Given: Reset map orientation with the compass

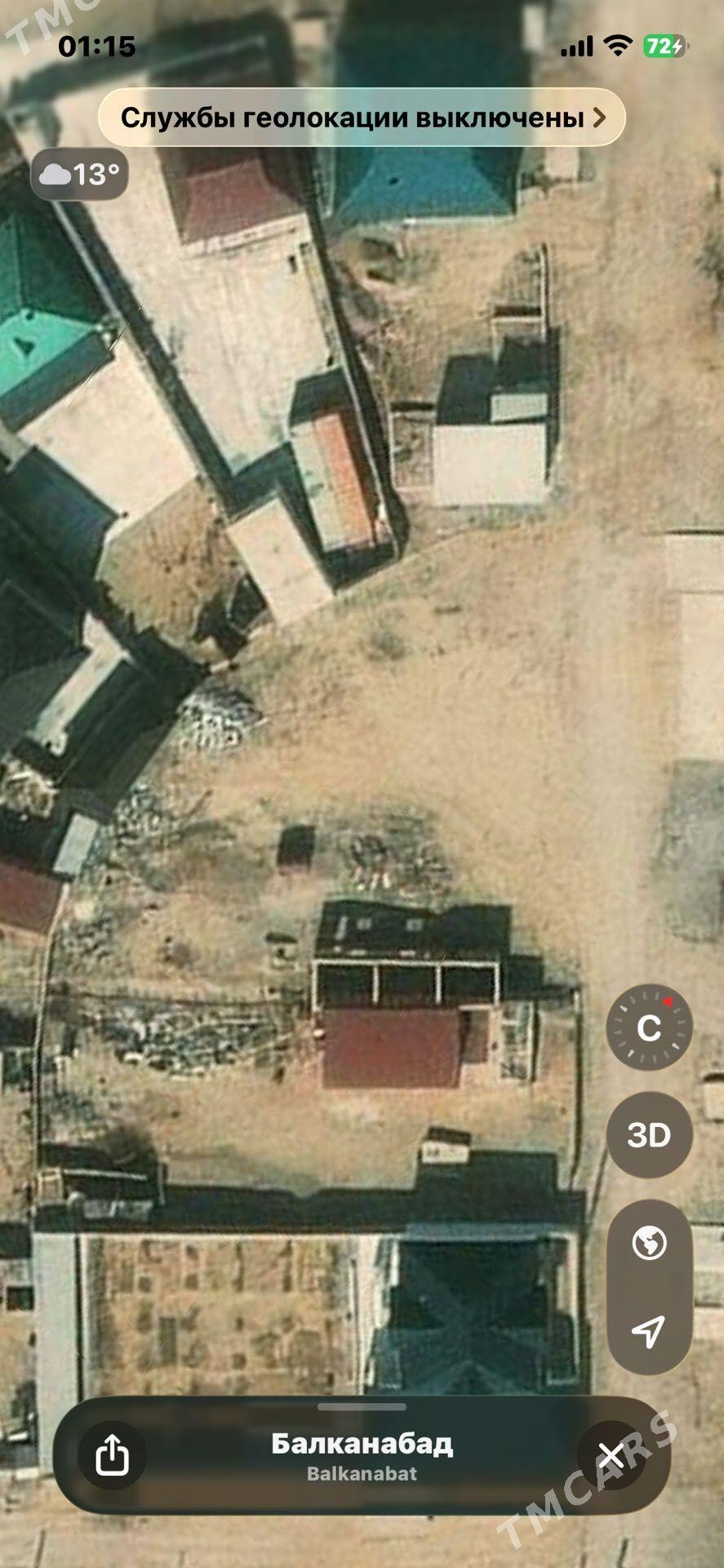Looking at the screenshot, I should 649,1028.
